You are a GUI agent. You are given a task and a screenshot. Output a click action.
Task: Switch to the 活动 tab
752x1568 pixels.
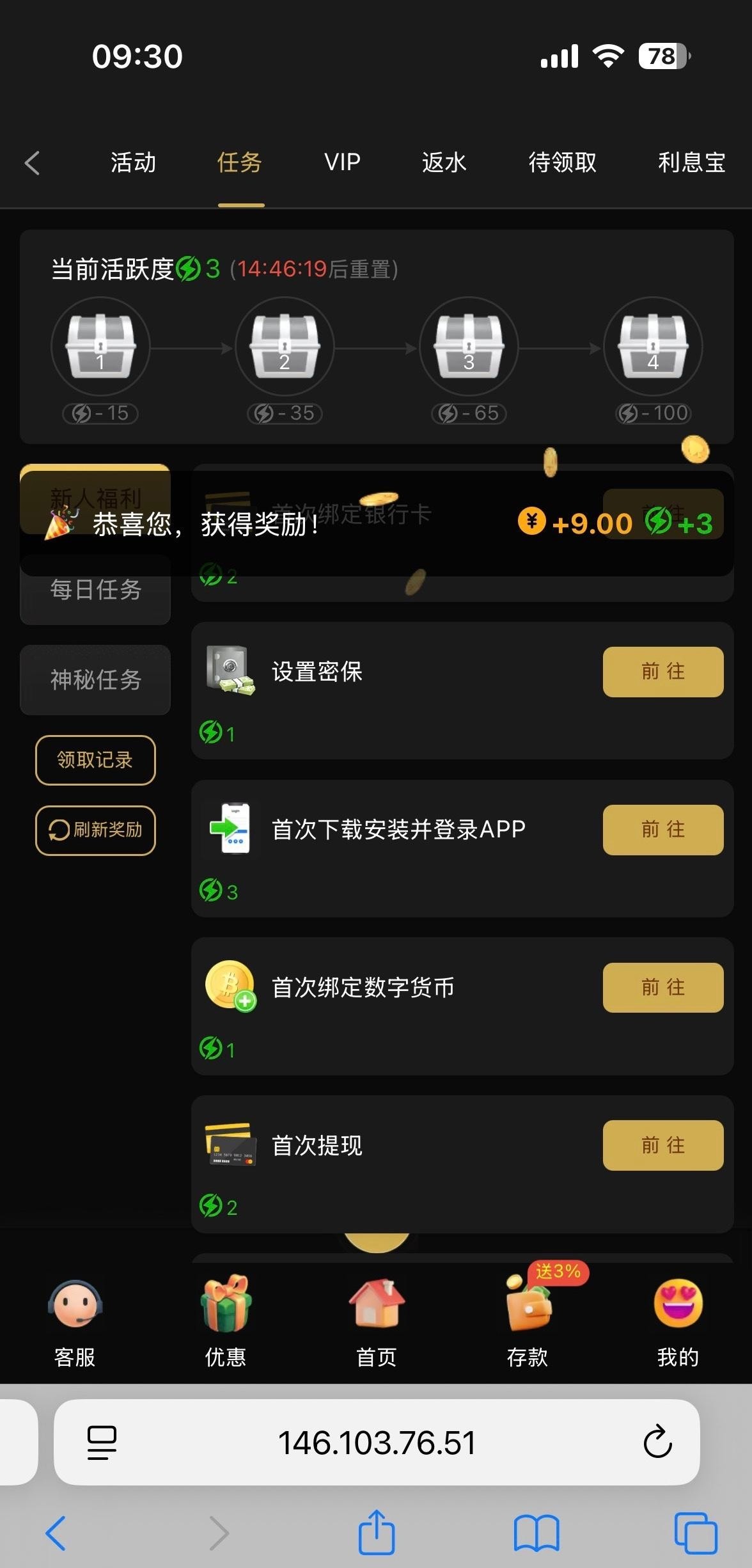point(133,162)
